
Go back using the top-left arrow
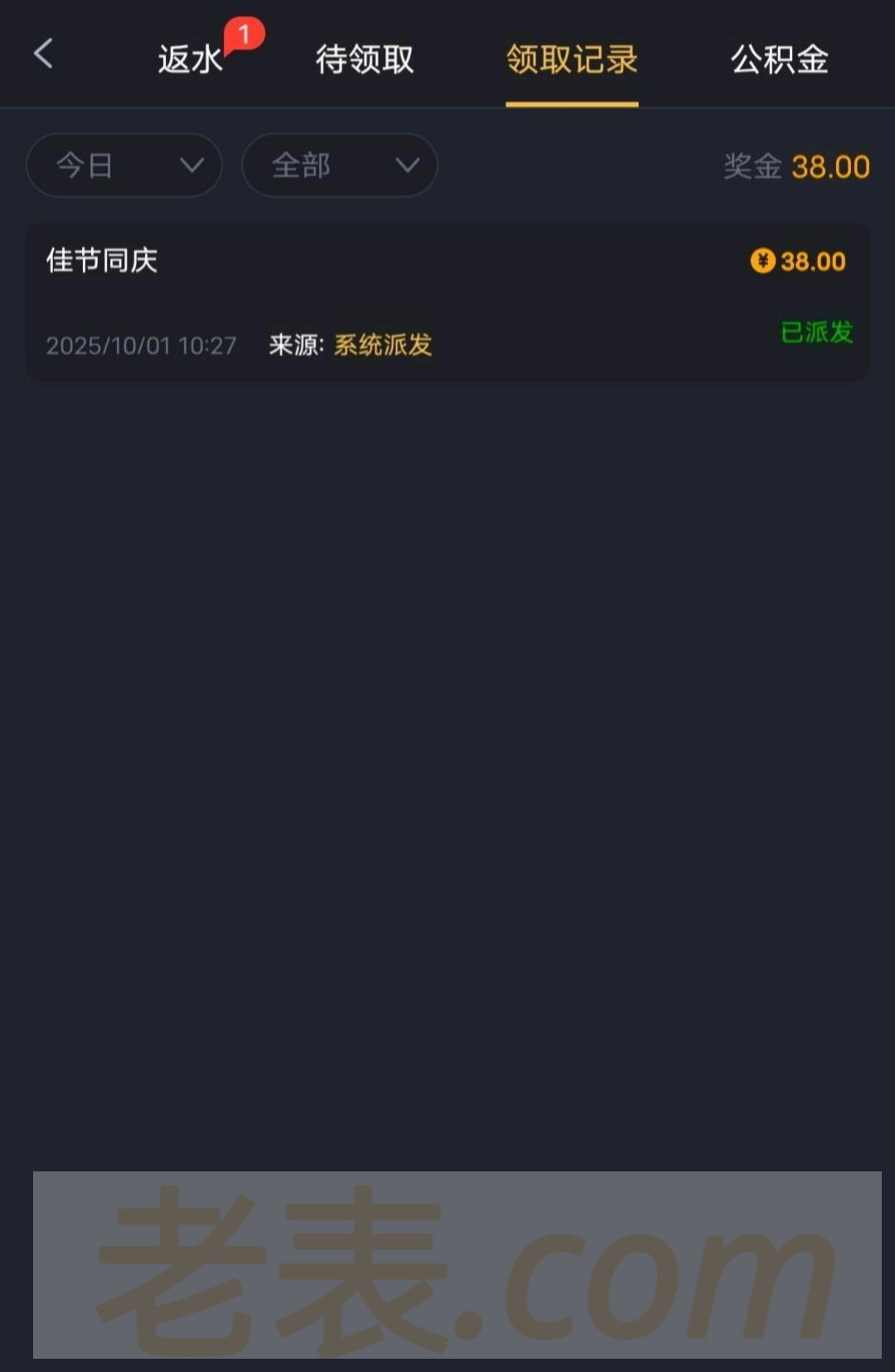(x=43, y=55)
